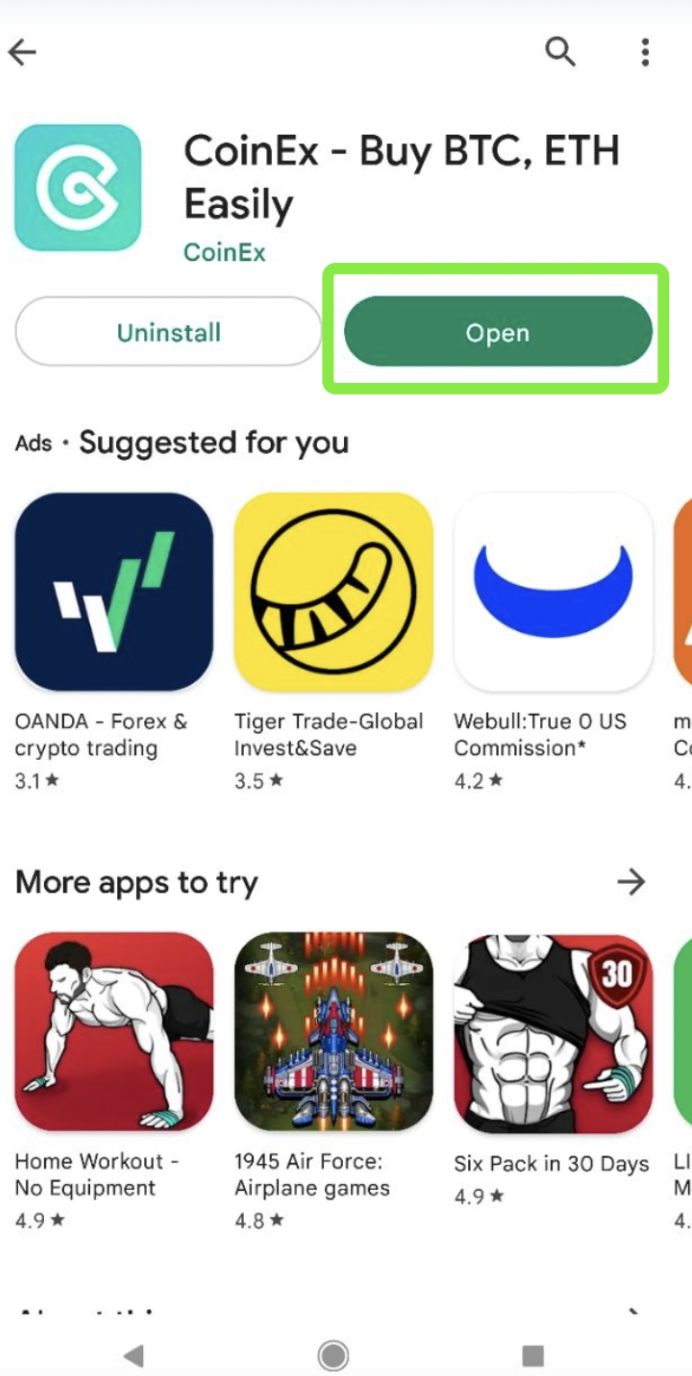
Task: Visit the CoinEx developer page
Action: [224, 253]
